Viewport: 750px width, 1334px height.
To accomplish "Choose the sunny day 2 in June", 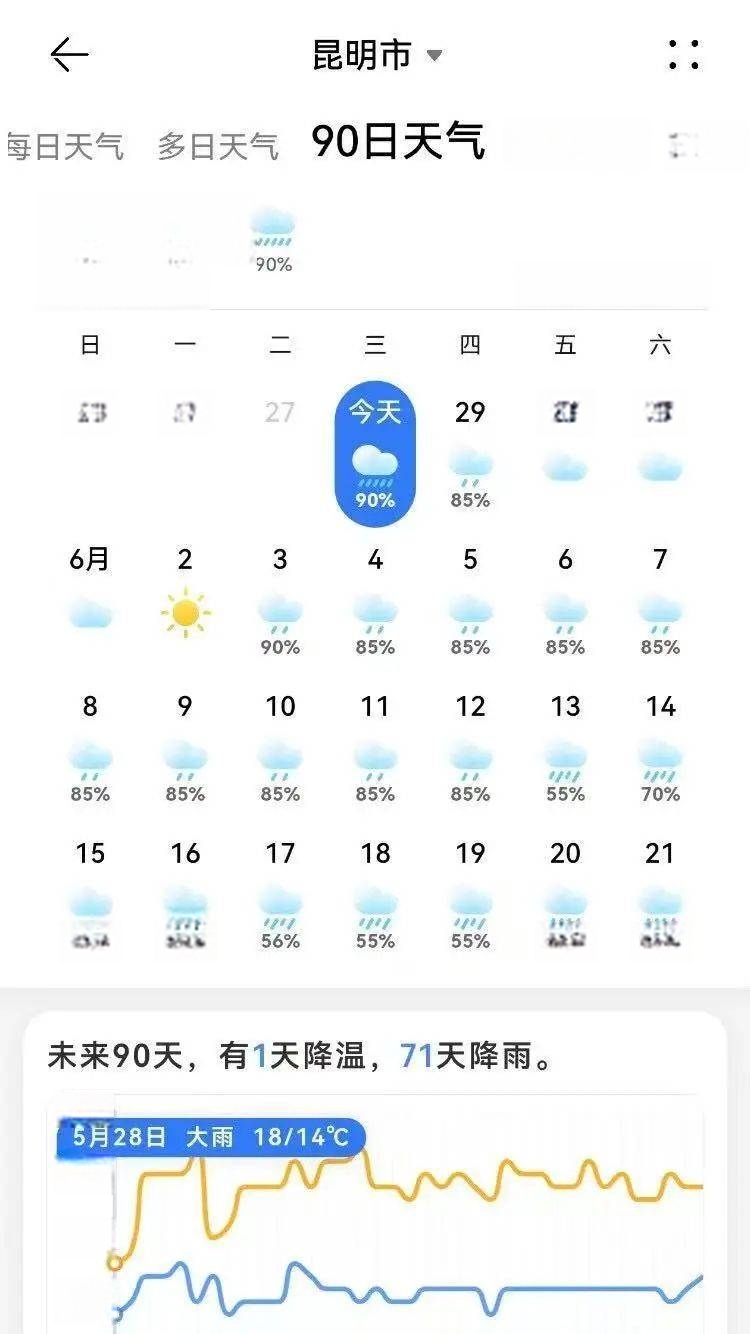I will pos(185,598).
